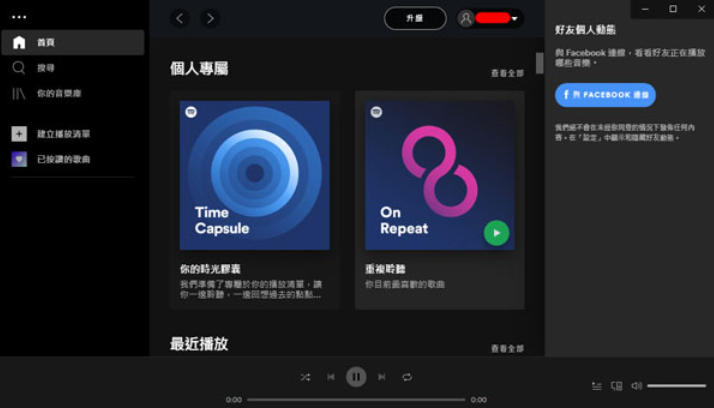
Task: Navigate back with the left arrow
Action: click(180, 18)
